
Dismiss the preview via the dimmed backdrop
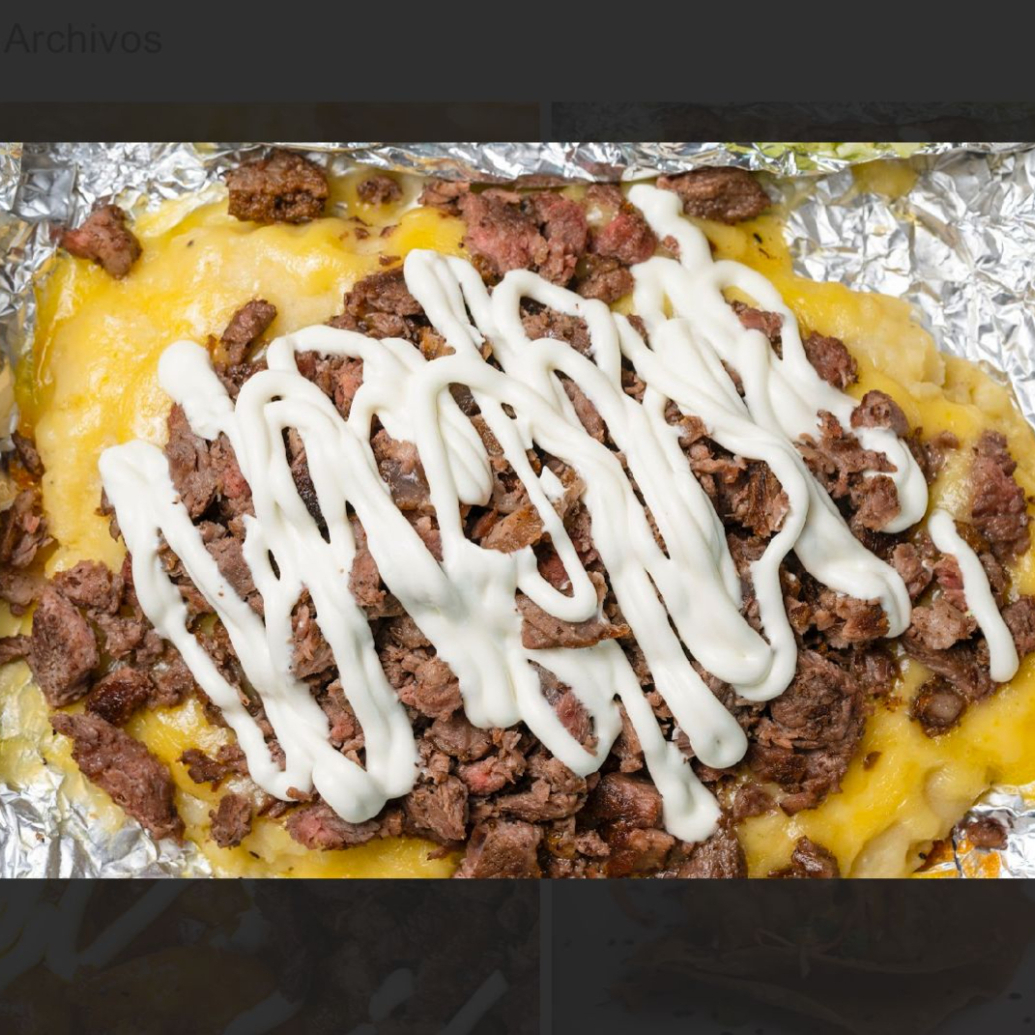point(518,956)
